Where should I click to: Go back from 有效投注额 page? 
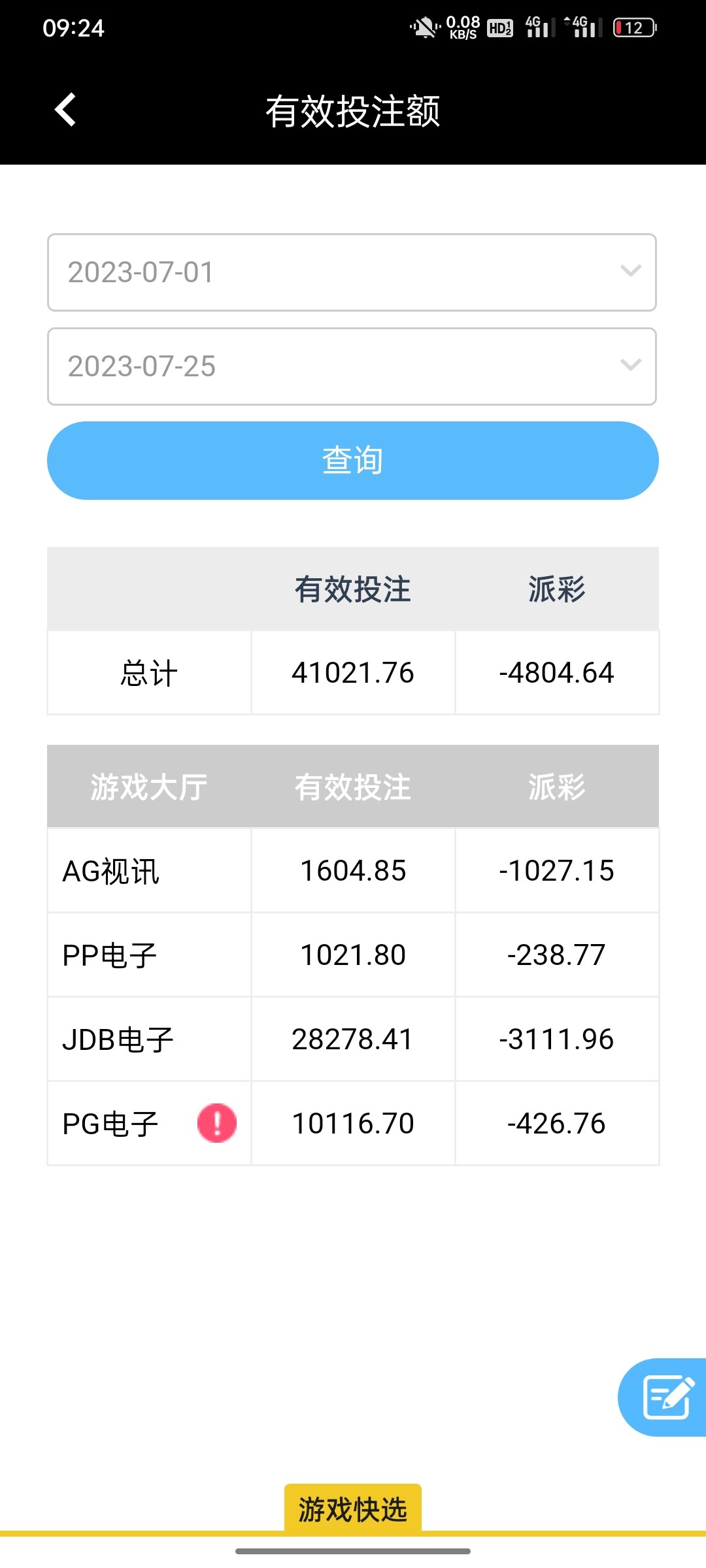point(65,110)
